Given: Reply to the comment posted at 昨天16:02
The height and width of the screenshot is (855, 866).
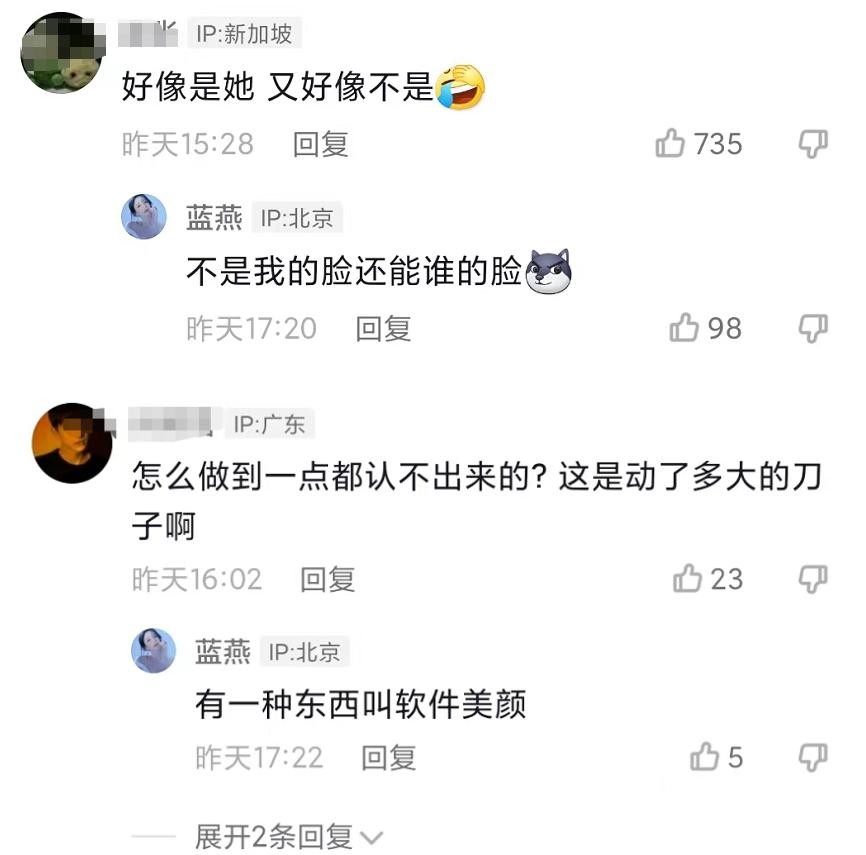Looking at the screenshot, I should pos(328,578).
